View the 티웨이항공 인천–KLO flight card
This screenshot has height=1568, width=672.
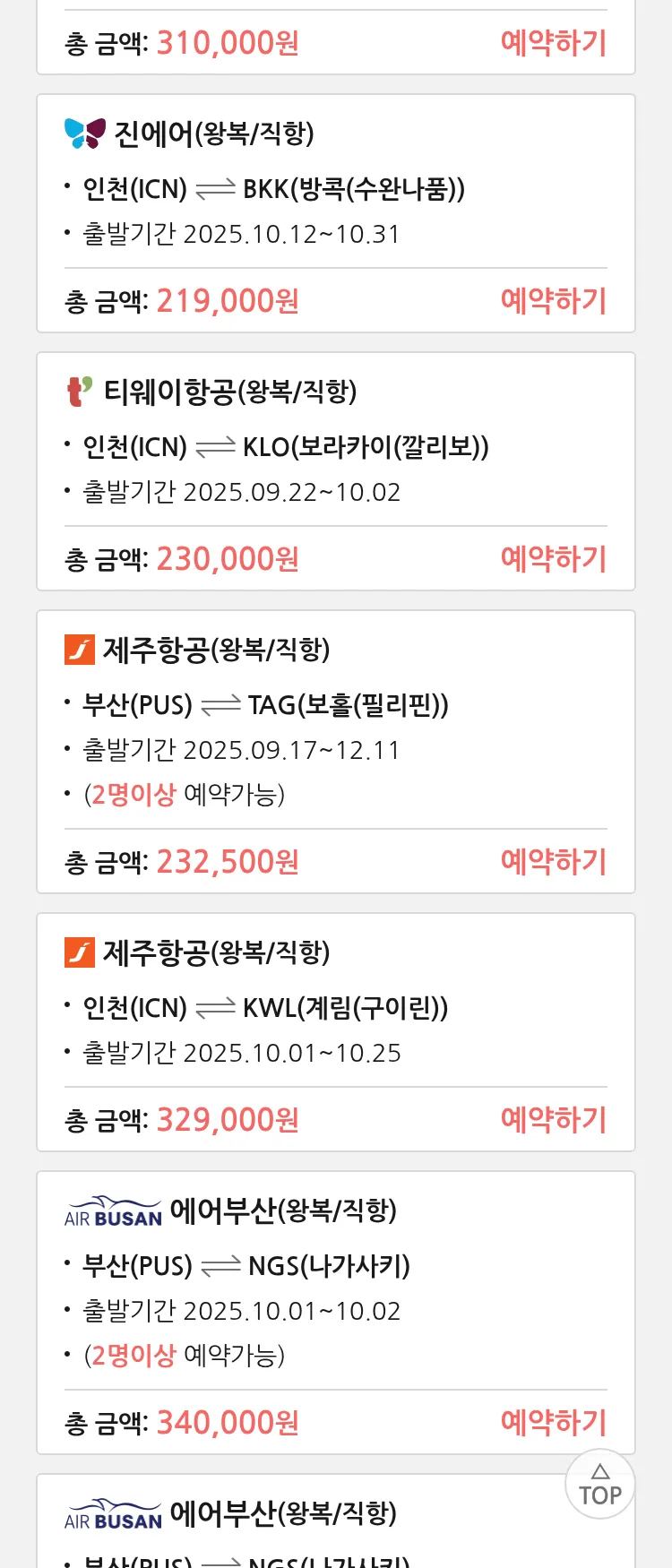pos(335,446)
